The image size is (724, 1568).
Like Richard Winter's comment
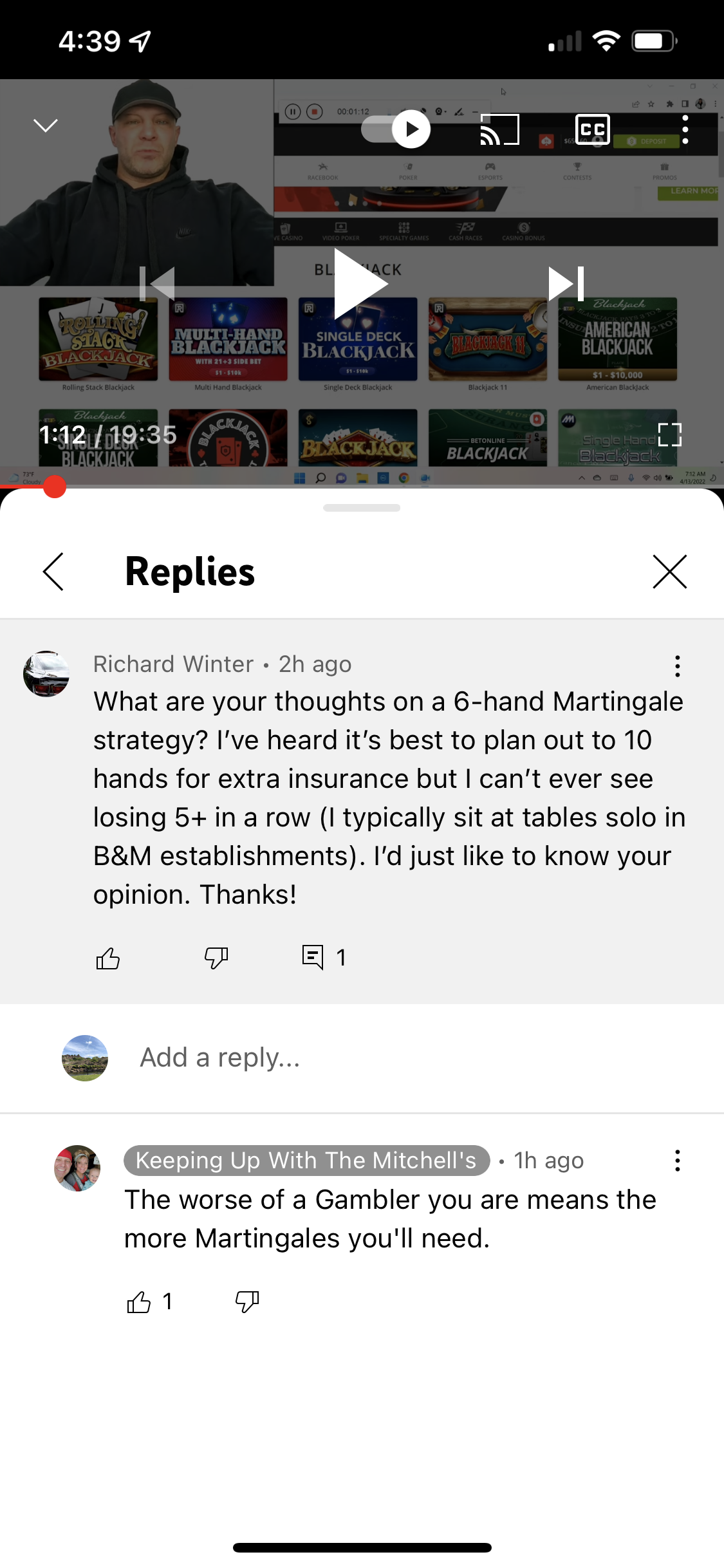[108, 958]
